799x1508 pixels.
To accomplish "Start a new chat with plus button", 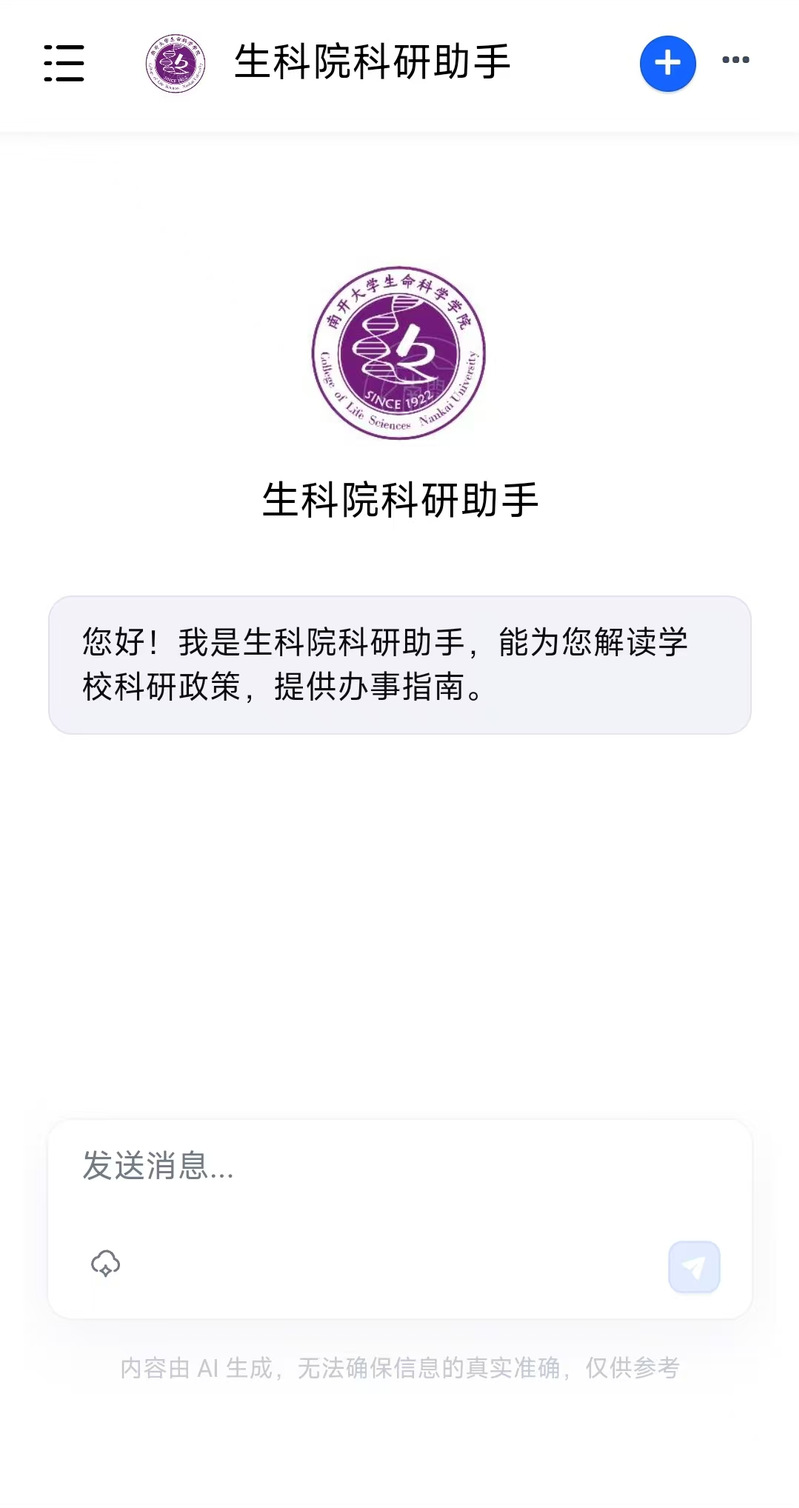I will (667, 63).
